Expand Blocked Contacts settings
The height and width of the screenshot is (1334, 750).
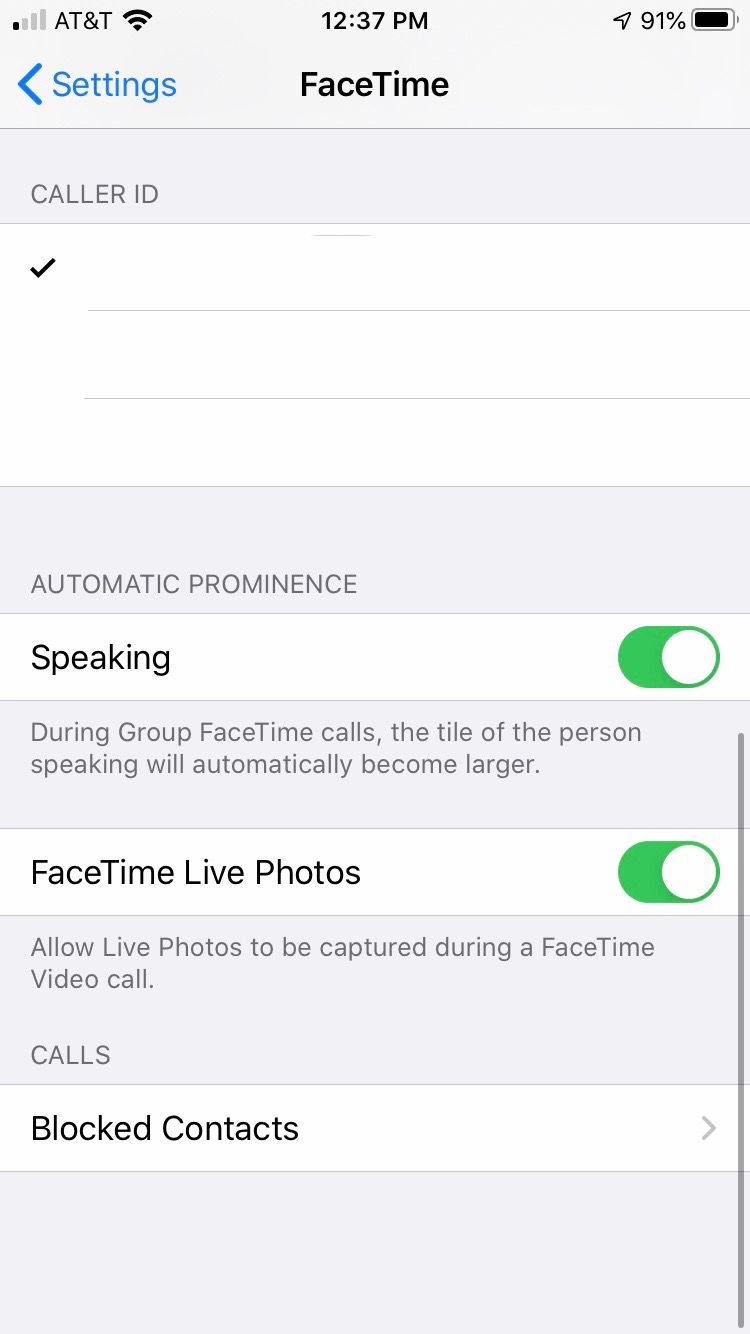[x=375, y=1128]
